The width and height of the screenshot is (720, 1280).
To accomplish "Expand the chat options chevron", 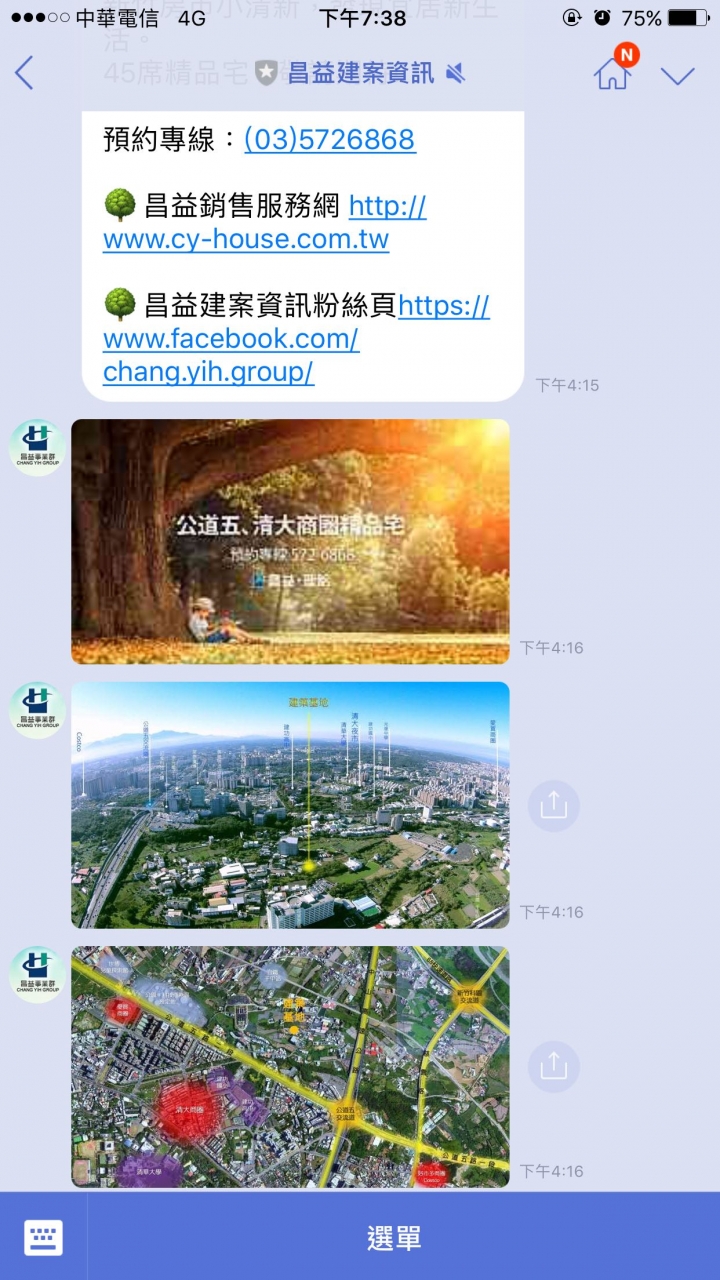I will point(677,75).
